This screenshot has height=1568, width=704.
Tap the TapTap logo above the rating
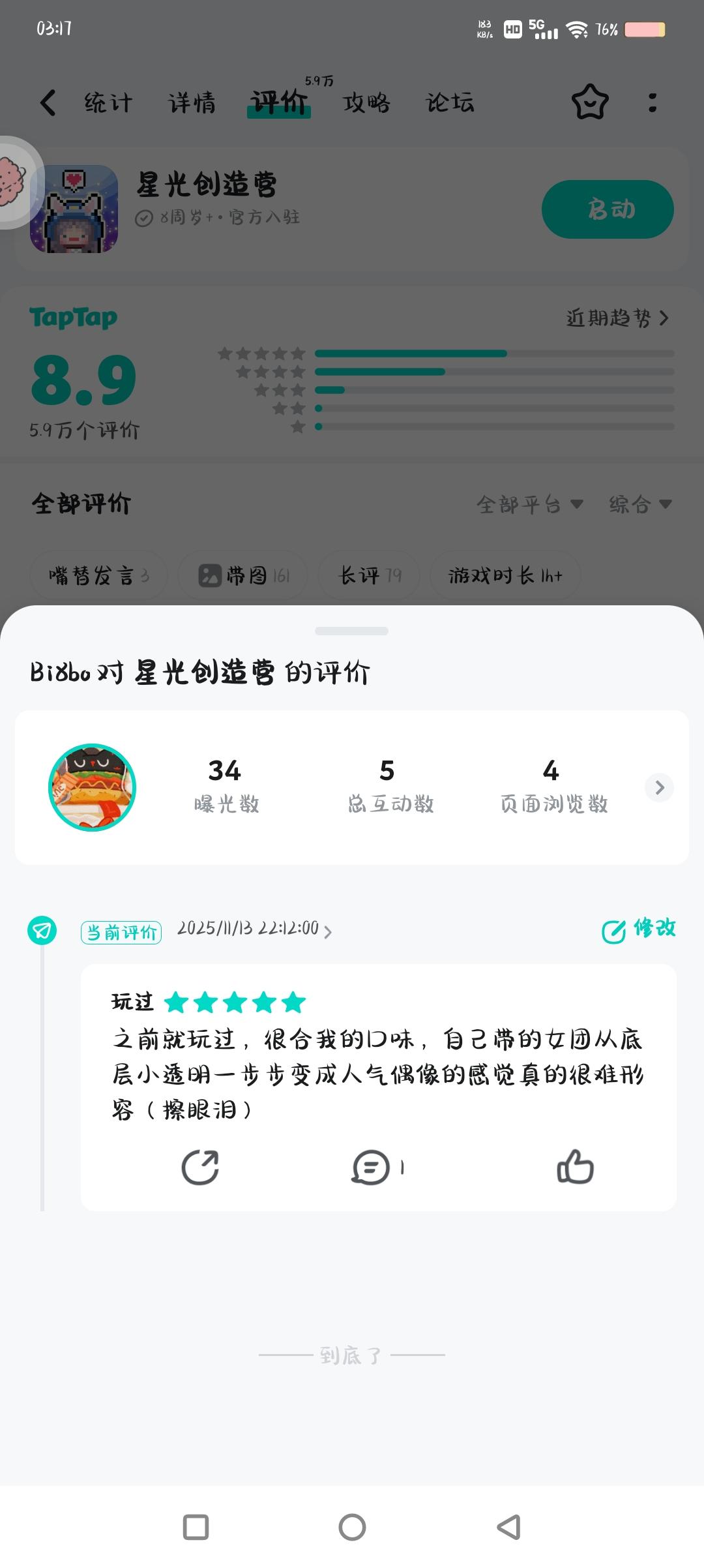[74, 318]
